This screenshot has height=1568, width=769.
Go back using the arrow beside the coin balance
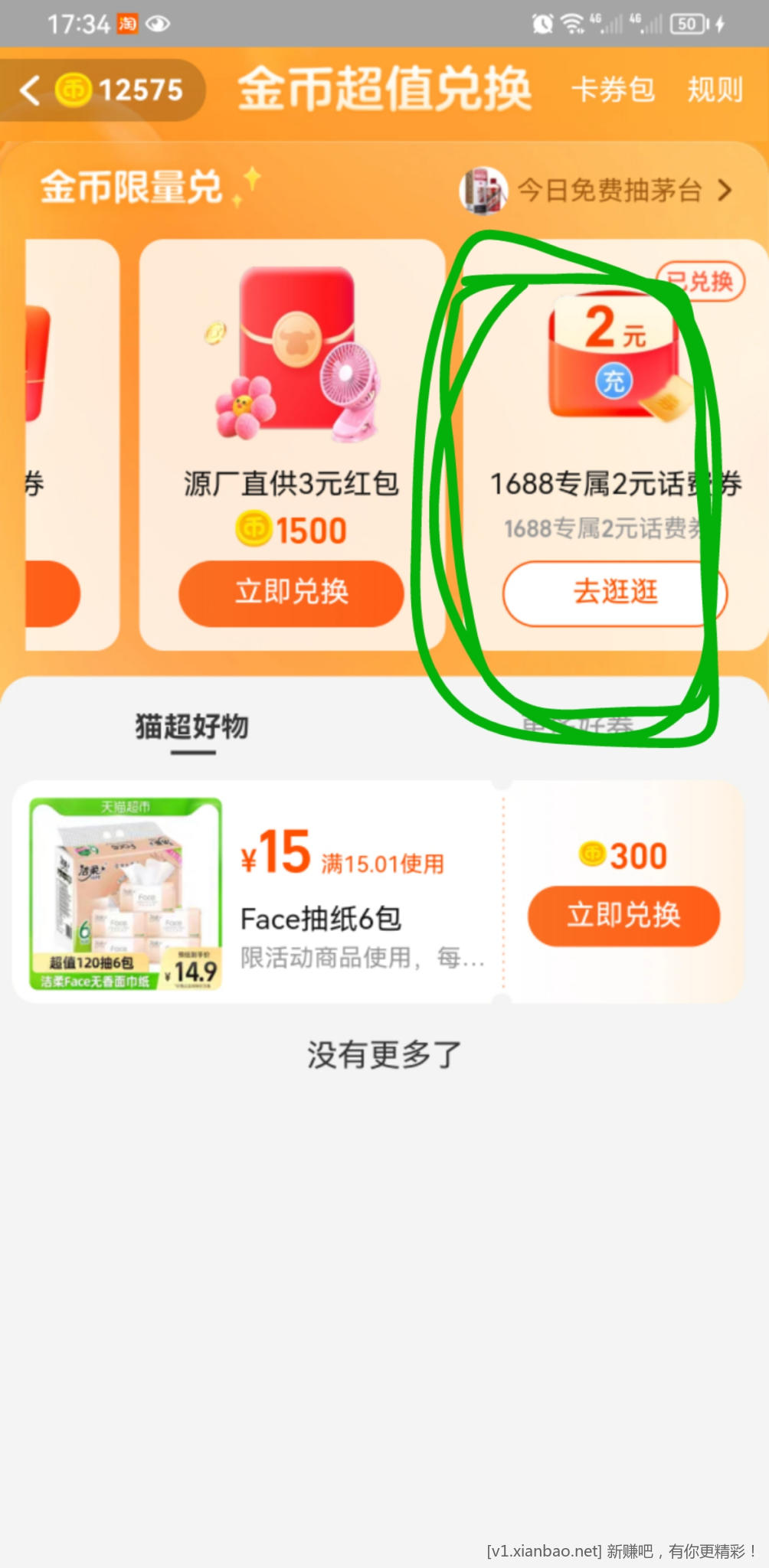(x=29, y=90)
